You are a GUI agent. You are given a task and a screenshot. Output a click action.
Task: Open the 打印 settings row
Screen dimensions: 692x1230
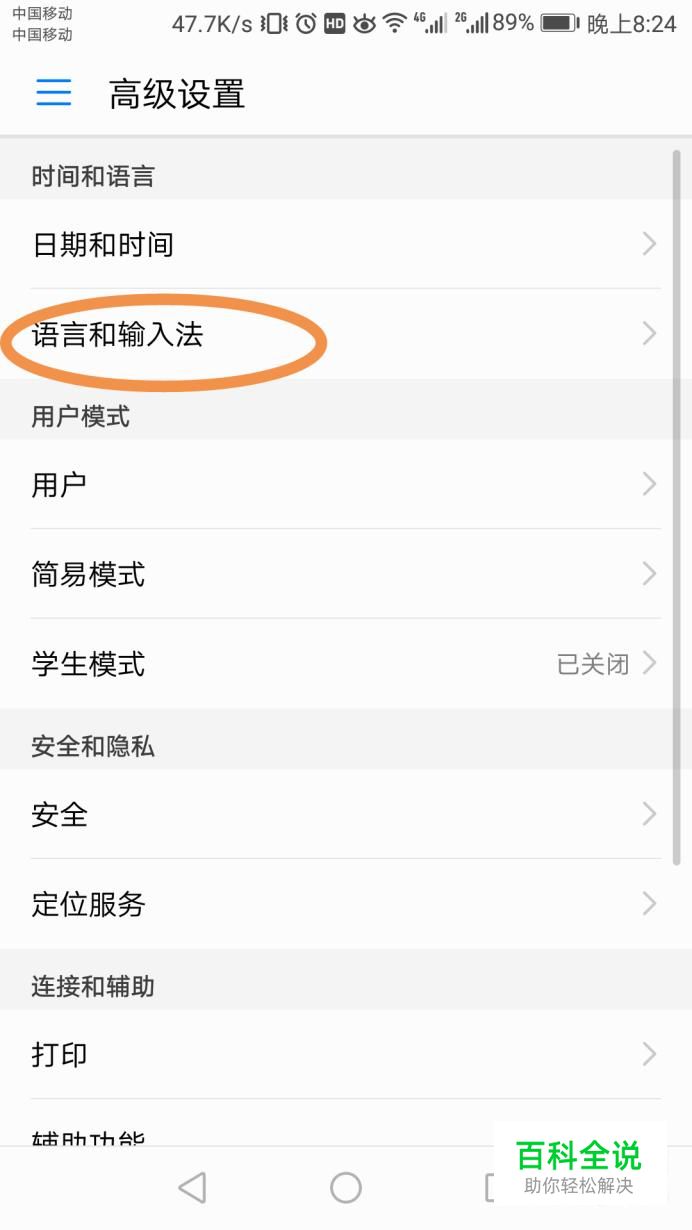(x=346, y=1054)
